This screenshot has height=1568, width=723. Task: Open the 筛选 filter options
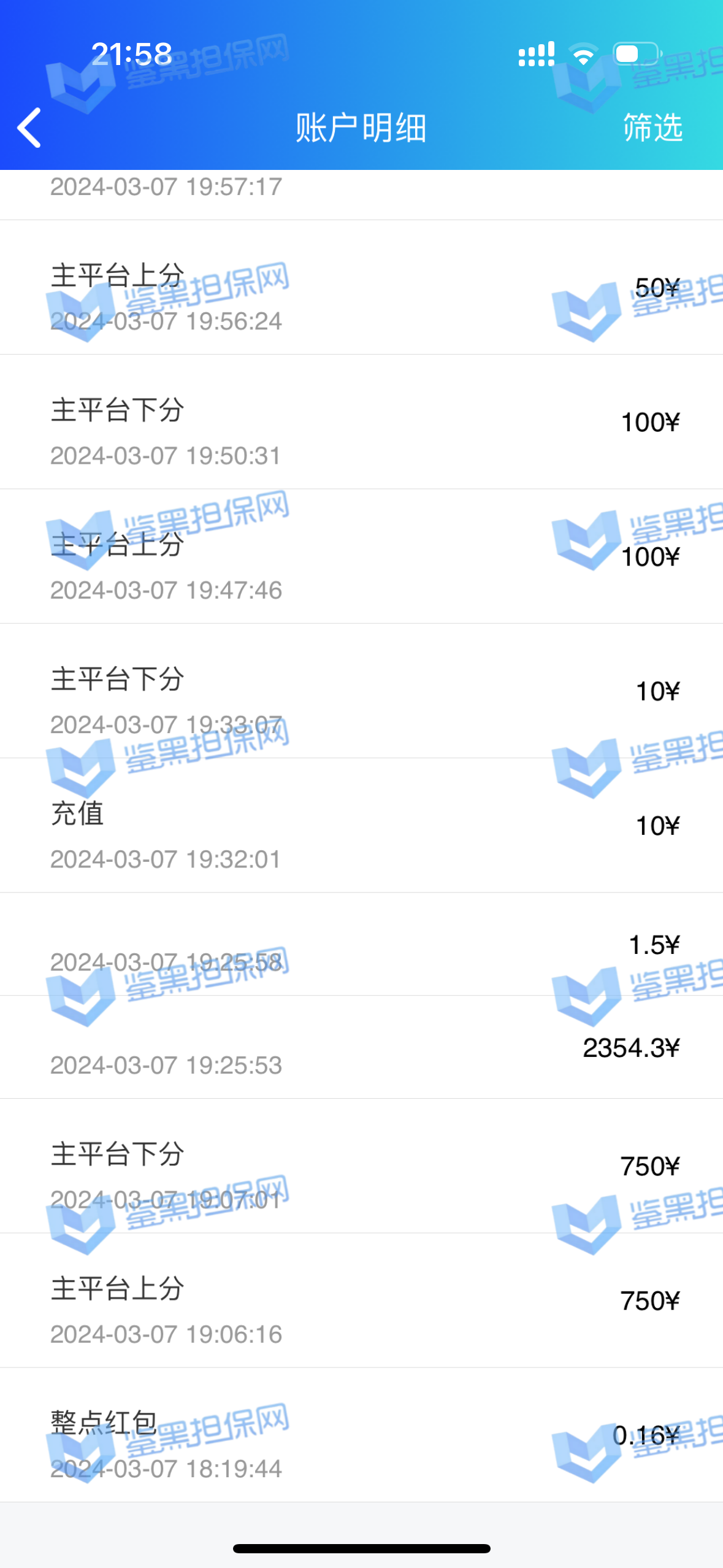click(x=652, y=128)
